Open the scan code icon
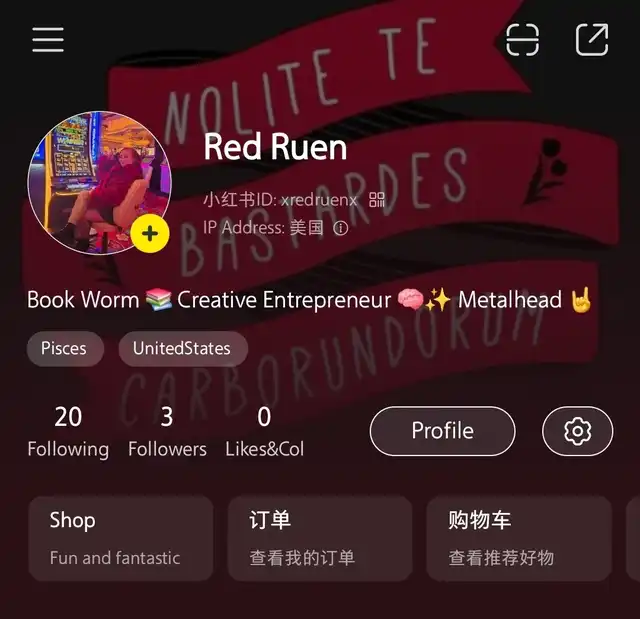The width and height of the screenshot is (640, 619). click(522, 39)
